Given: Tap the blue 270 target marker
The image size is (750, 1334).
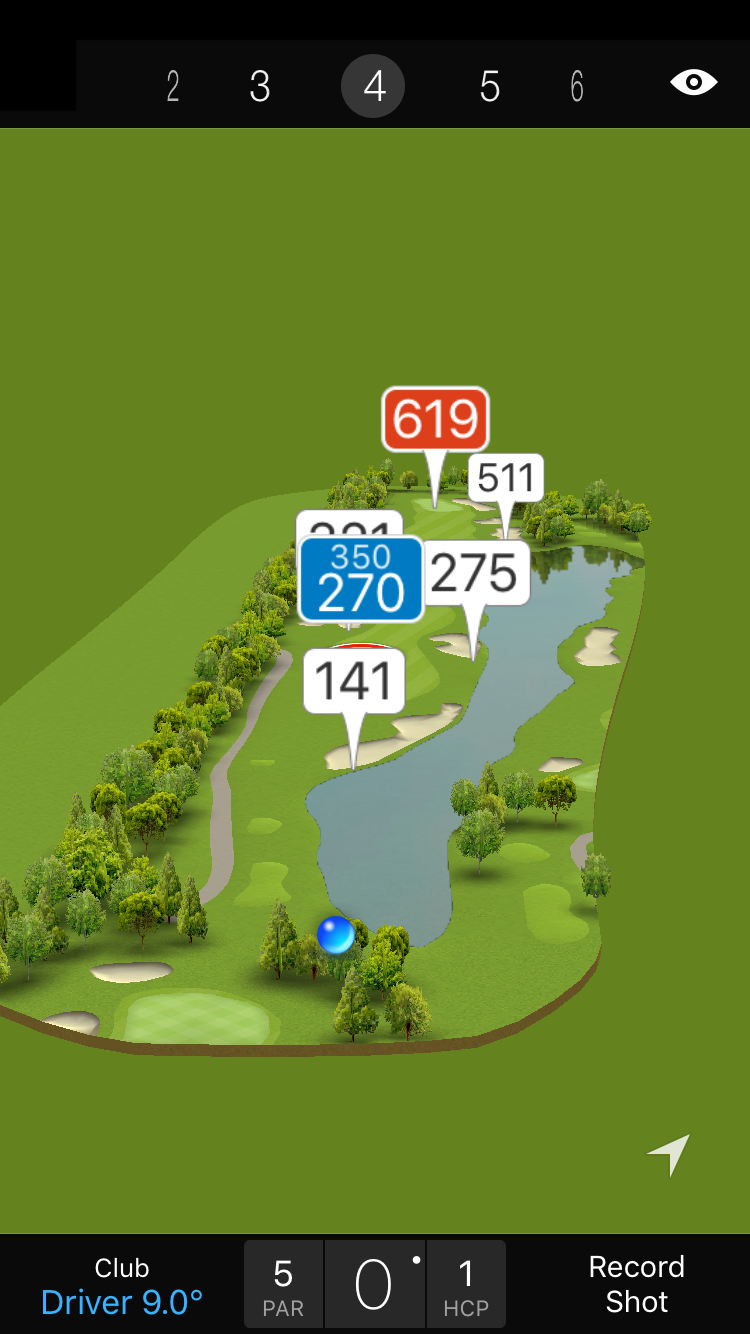Looking at the screenshot, I should (x=360, y=580).
